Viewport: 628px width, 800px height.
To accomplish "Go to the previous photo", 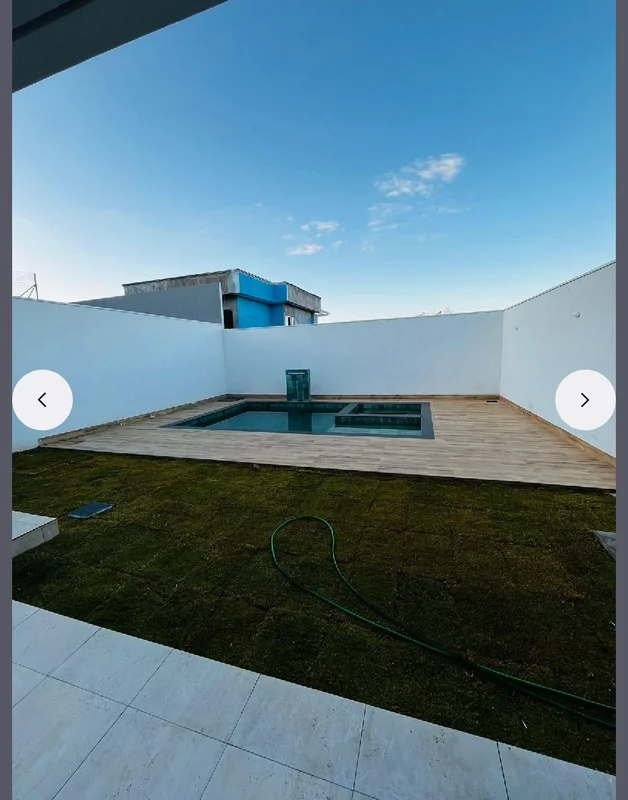I will [x=42, y=400].
